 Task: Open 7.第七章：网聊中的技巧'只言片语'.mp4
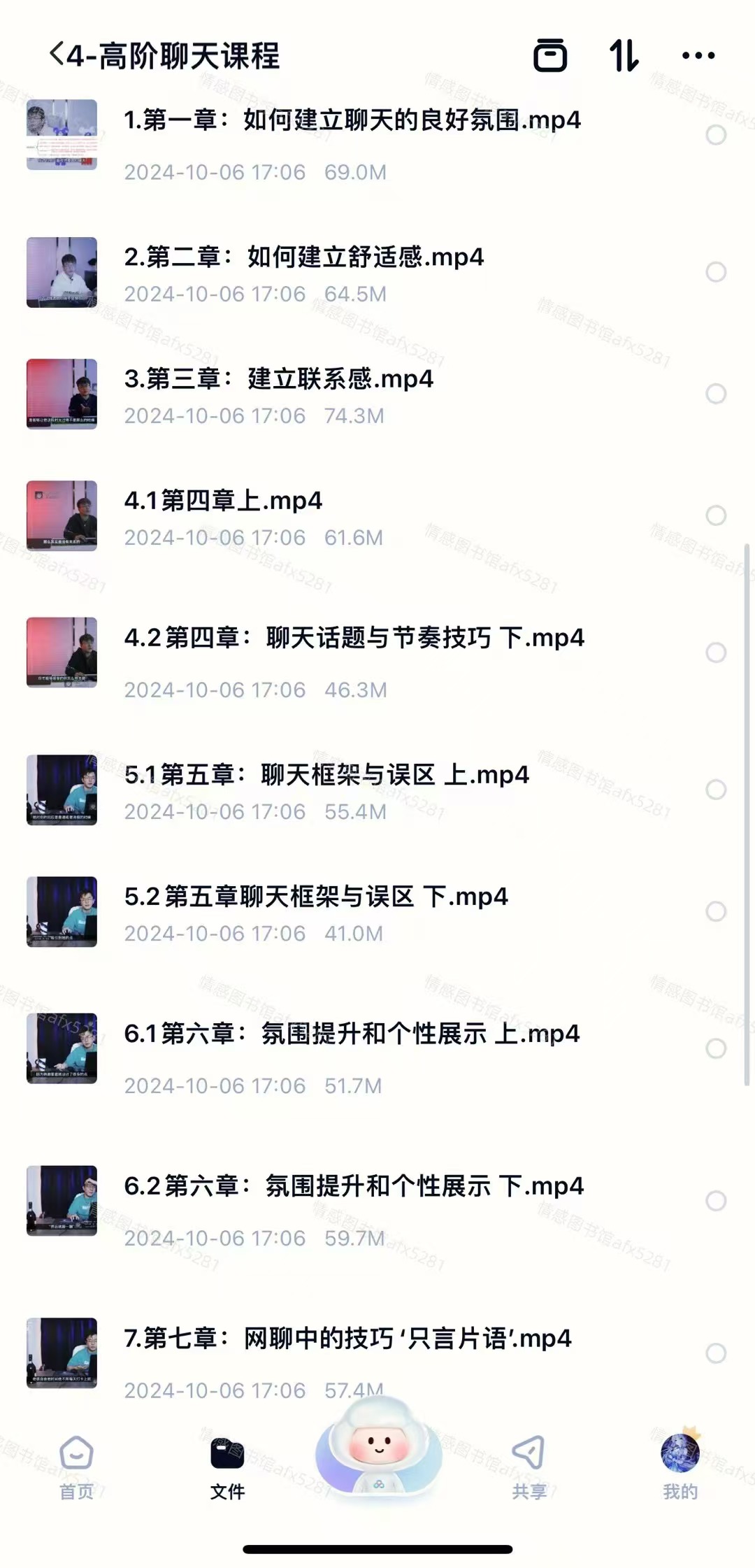click(347, 1339)
